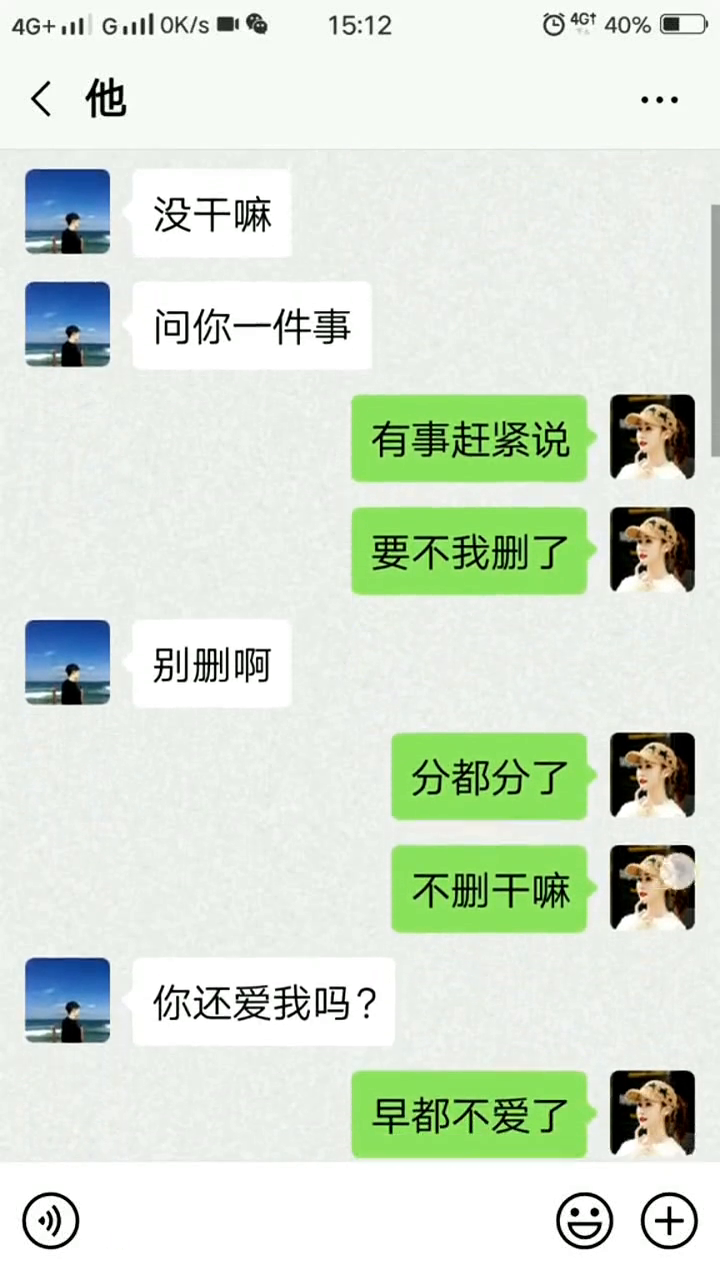Image resolution: width=720 pixels, height=1280 pixels.
Task: Open his avatar beside 没干嘛
Action: pyautogui.click(x=68, y=212)
